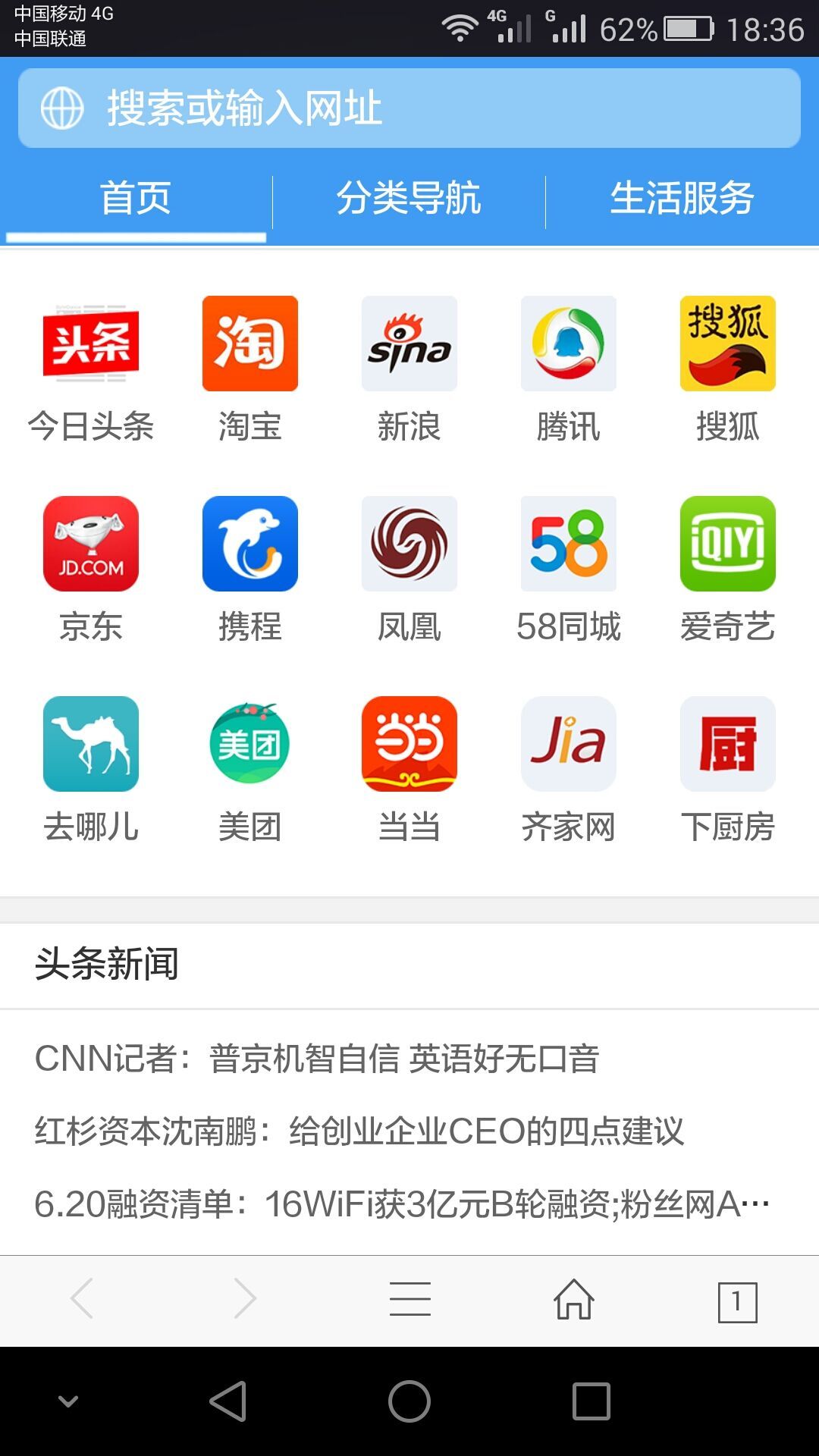The image size is (819, 1456).
Task: Open the 腾讯 shortcut
Action: [x=569, y=369]
